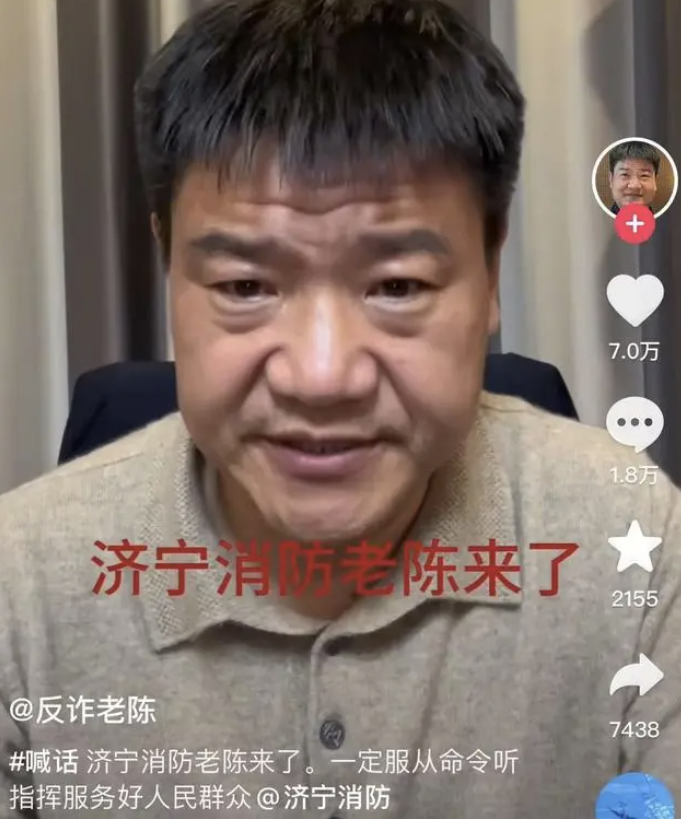Like this video with the heart icon

tap(635, 300)
